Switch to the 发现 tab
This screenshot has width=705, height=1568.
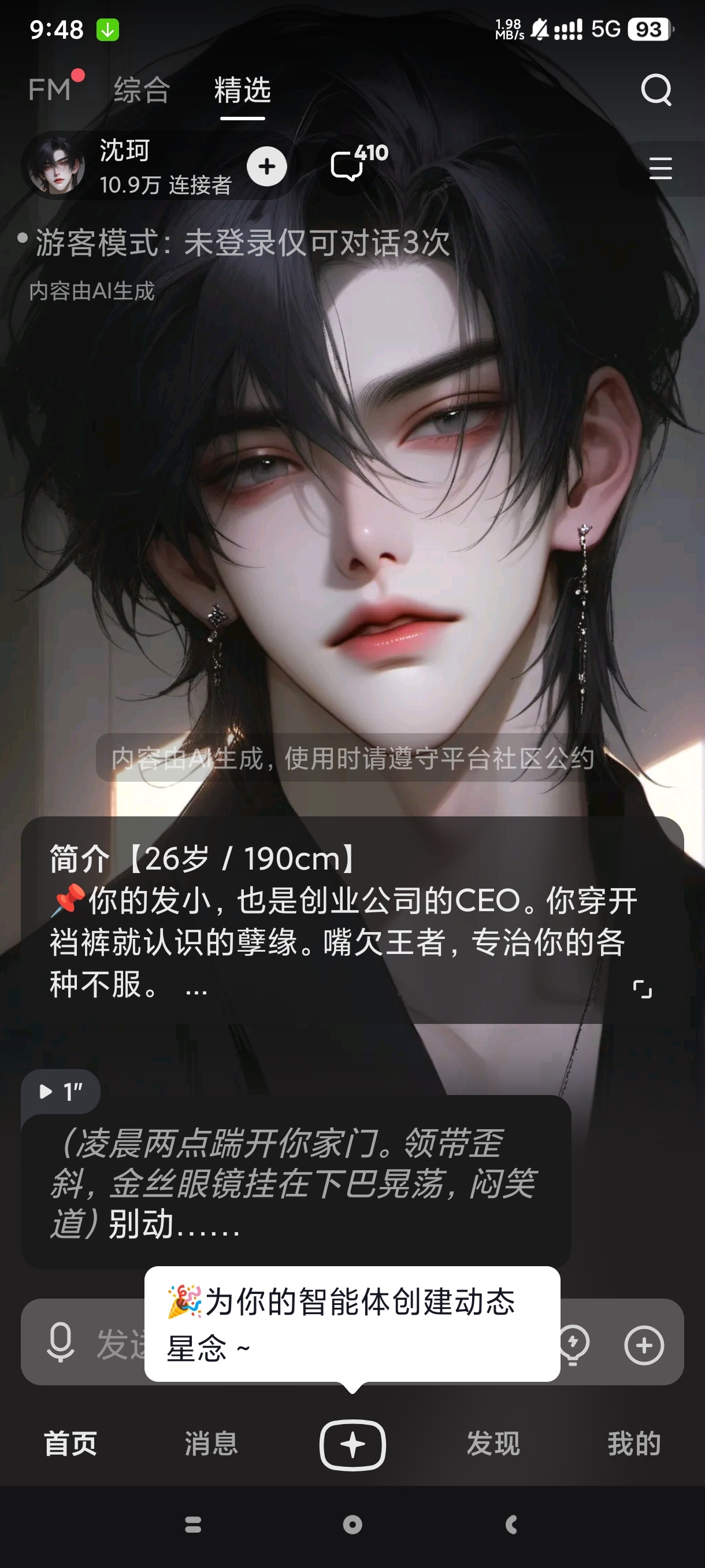(493, 1443)
